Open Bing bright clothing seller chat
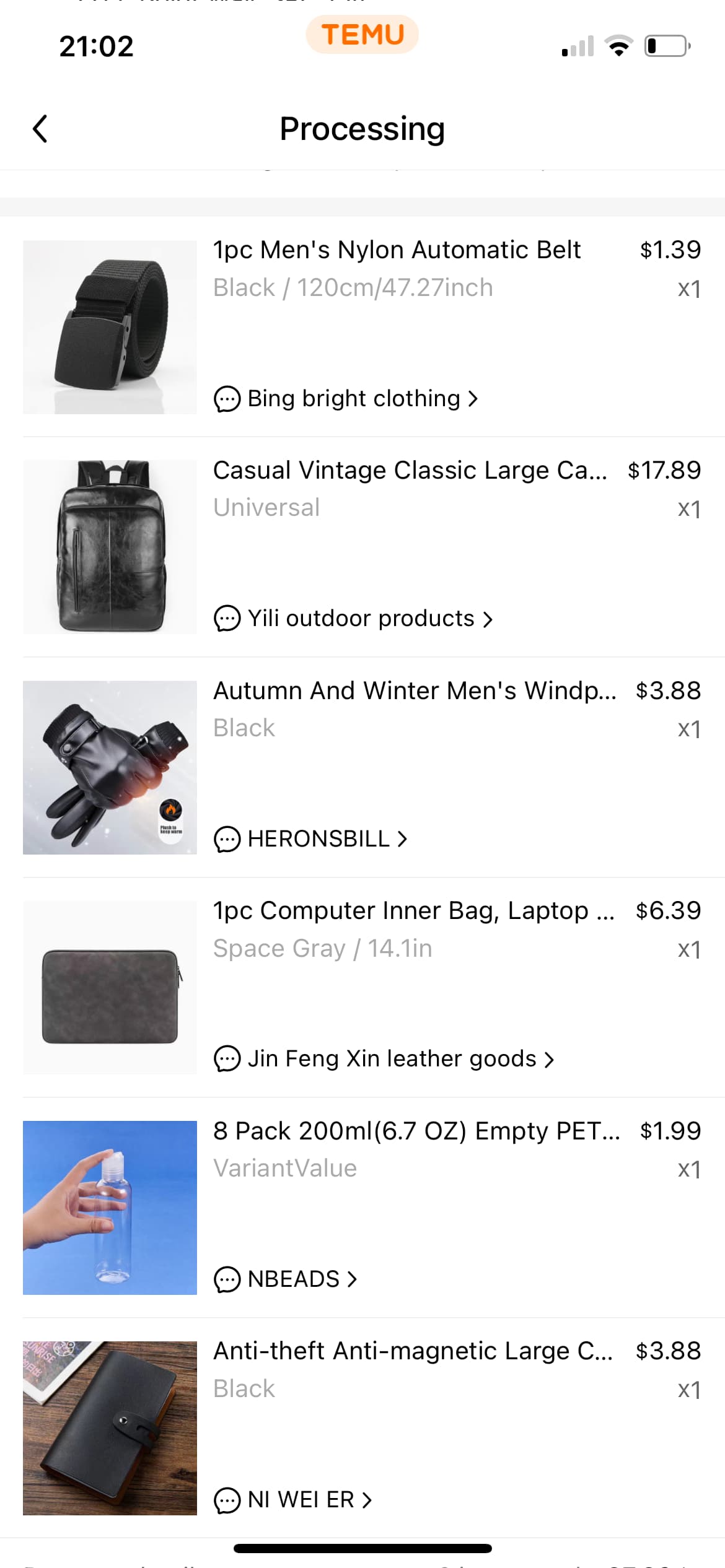The height and width of the screenshot is (1568, 725). pos(346,399)
